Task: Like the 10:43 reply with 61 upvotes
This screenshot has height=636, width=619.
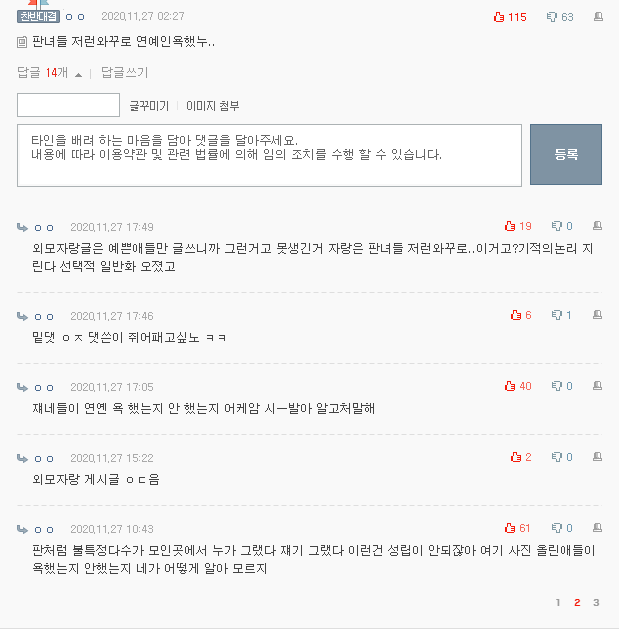Action: pos(510,529)
